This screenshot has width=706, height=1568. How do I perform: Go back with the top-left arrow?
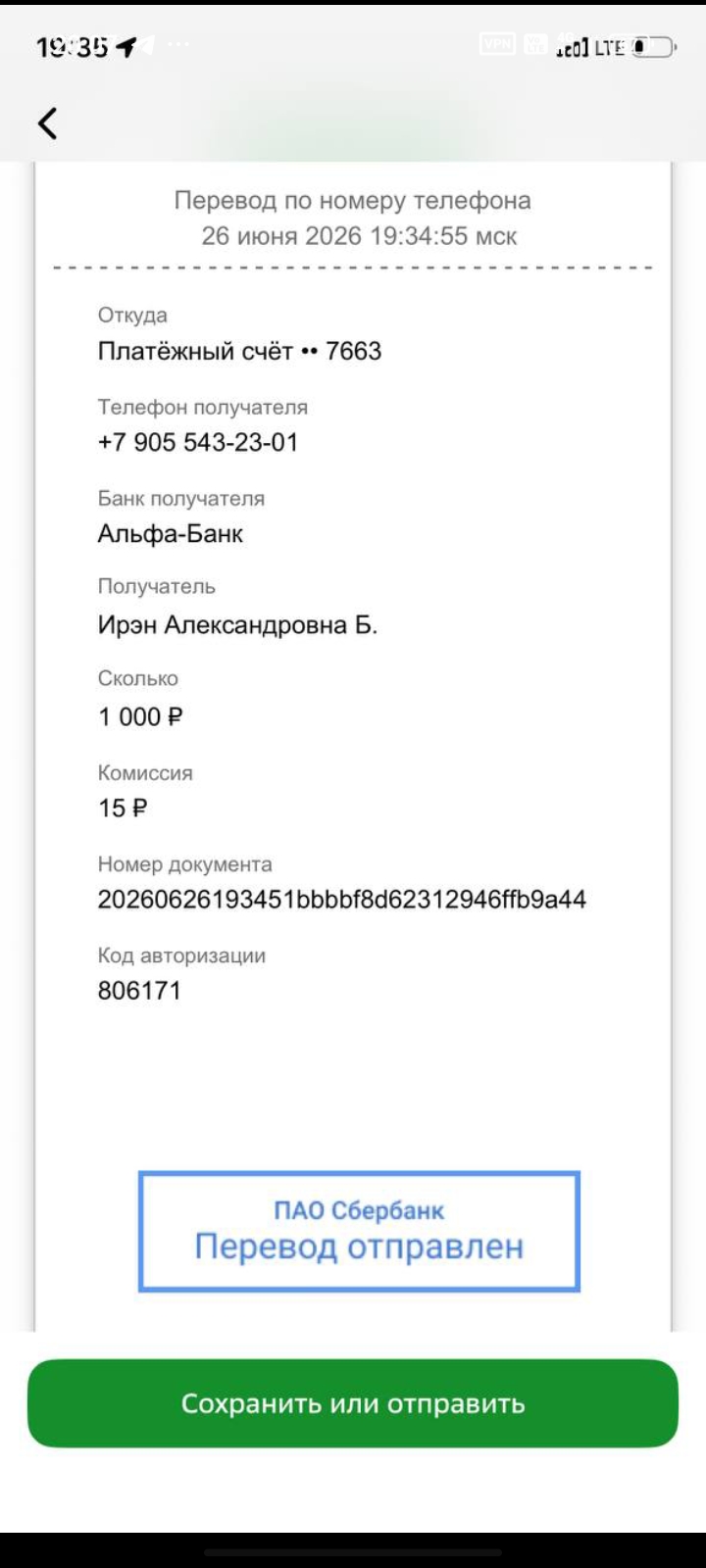click(x=47, y=123)
